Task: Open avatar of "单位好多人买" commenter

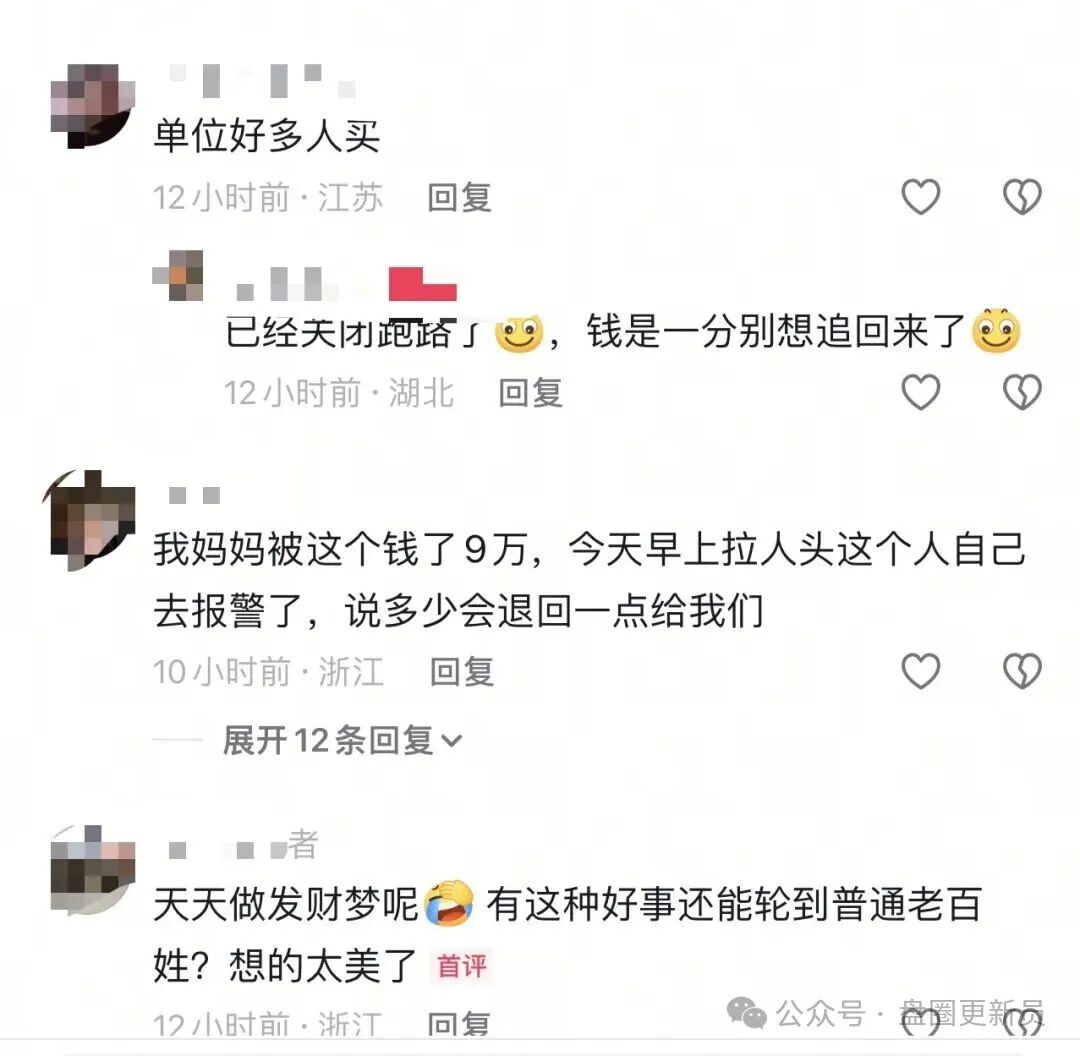Action: click(92, 104)
